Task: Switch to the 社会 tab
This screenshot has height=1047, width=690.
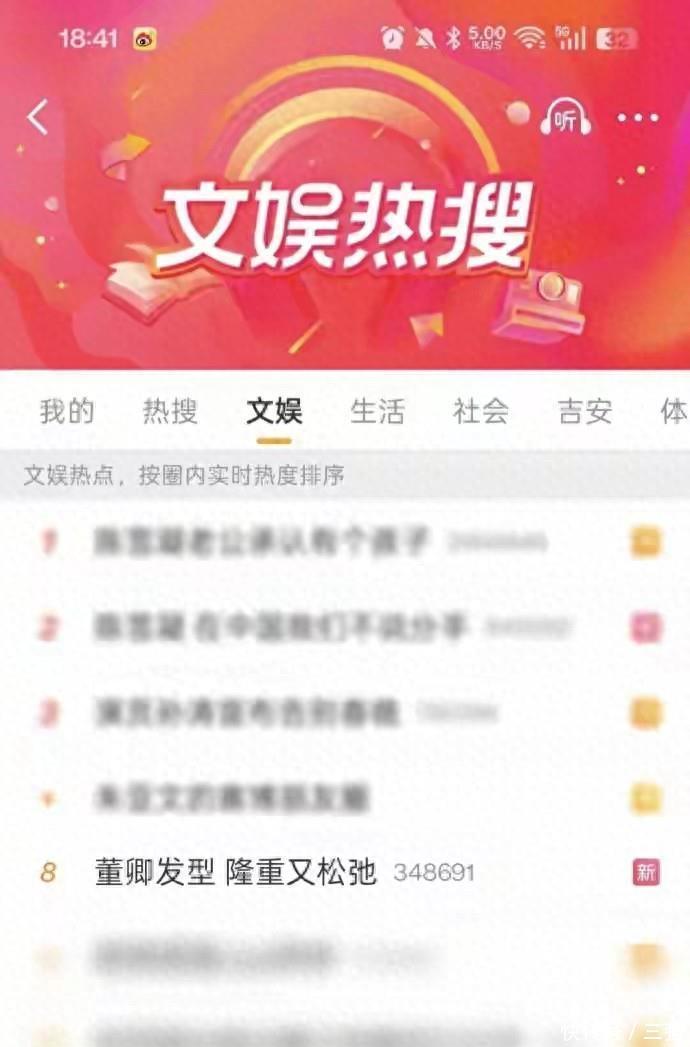Action: (x=481, y=411)
